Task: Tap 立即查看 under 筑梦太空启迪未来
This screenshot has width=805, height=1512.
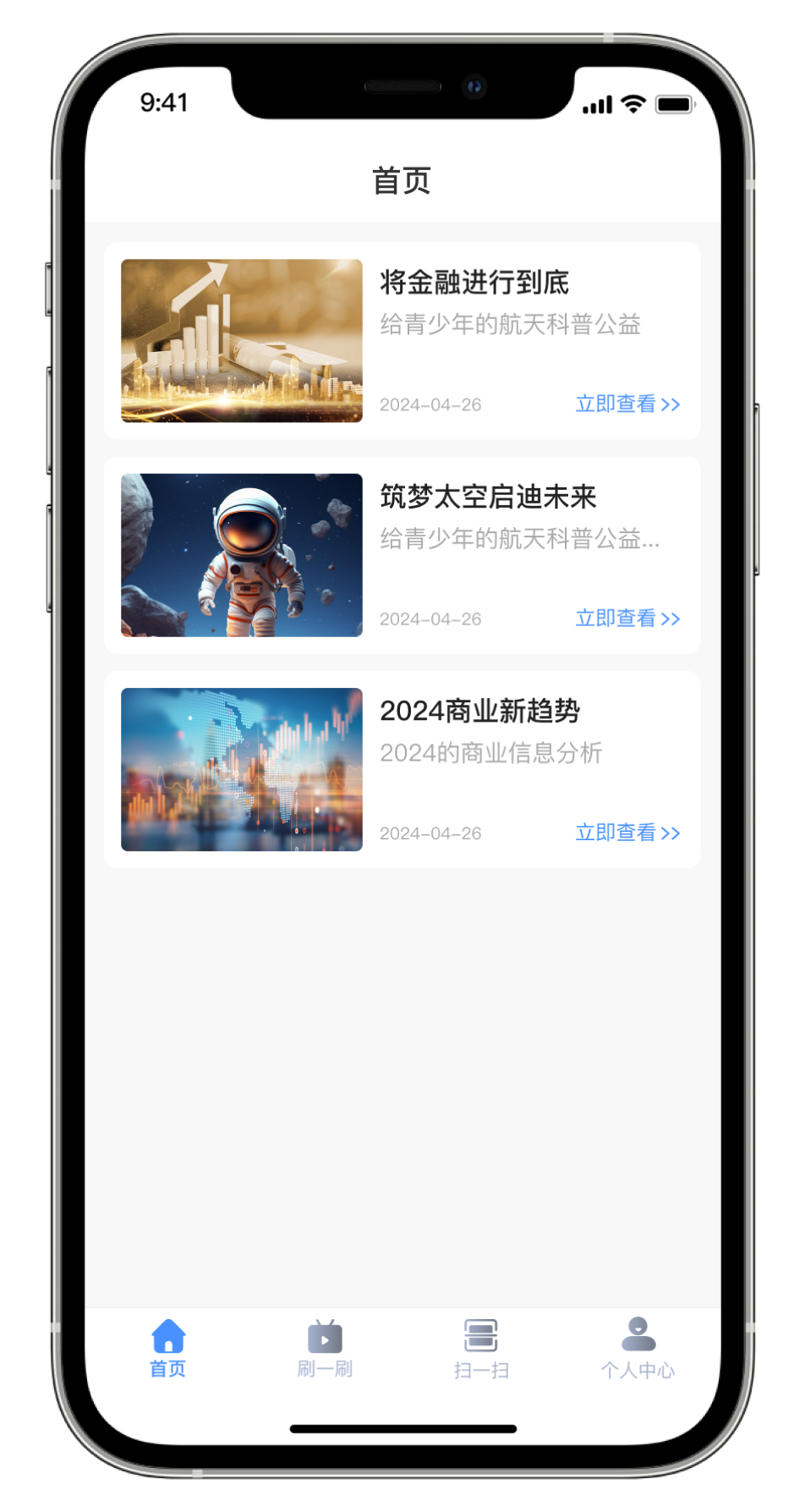Action: [x=627, y=619]
